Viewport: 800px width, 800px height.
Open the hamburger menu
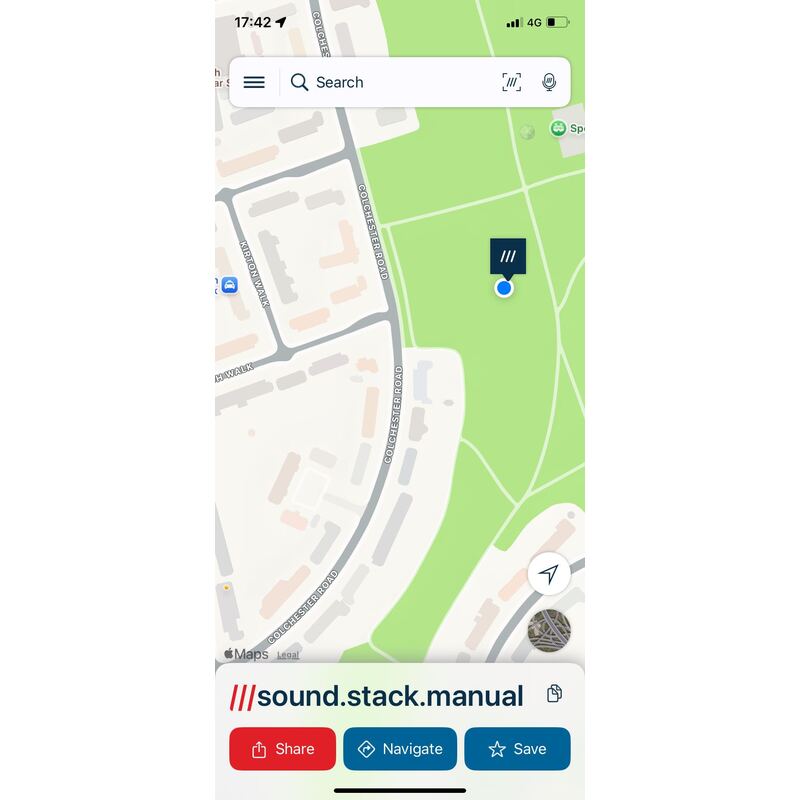(x=254, y=82)
